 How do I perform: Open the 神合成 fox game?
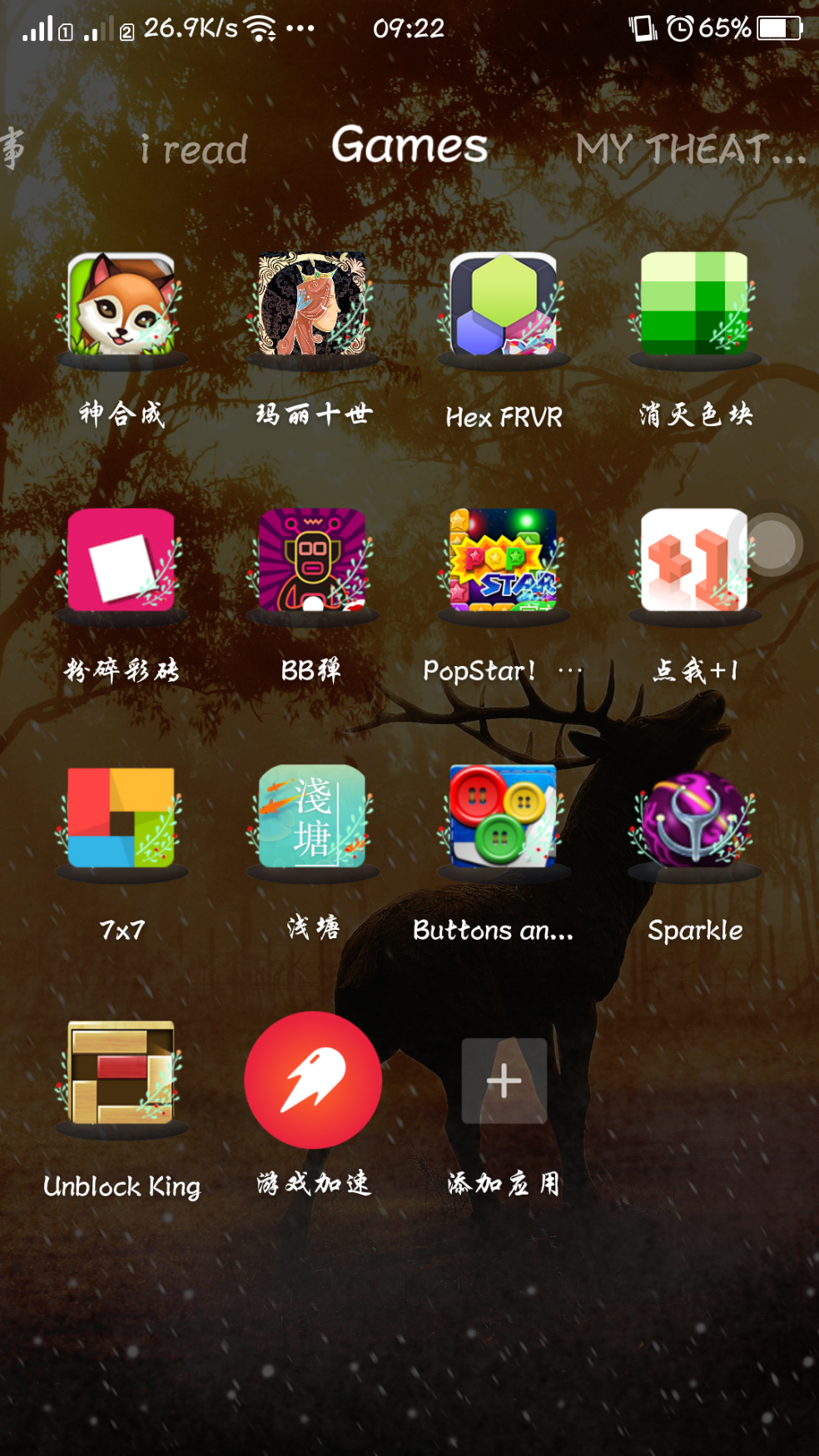(x=122, y=306)
